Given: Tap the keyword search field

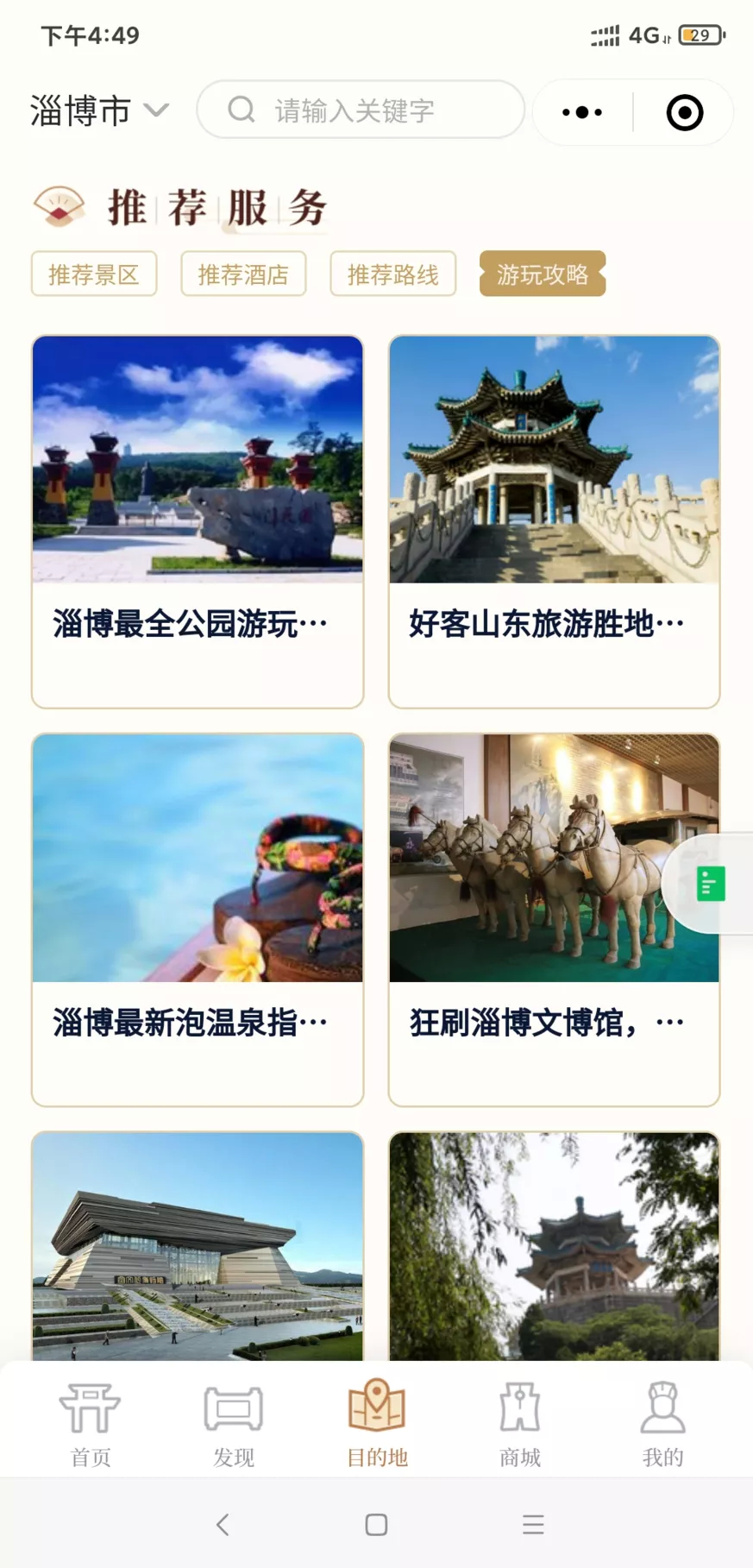Looking at the screenshot, I should 361,110.
